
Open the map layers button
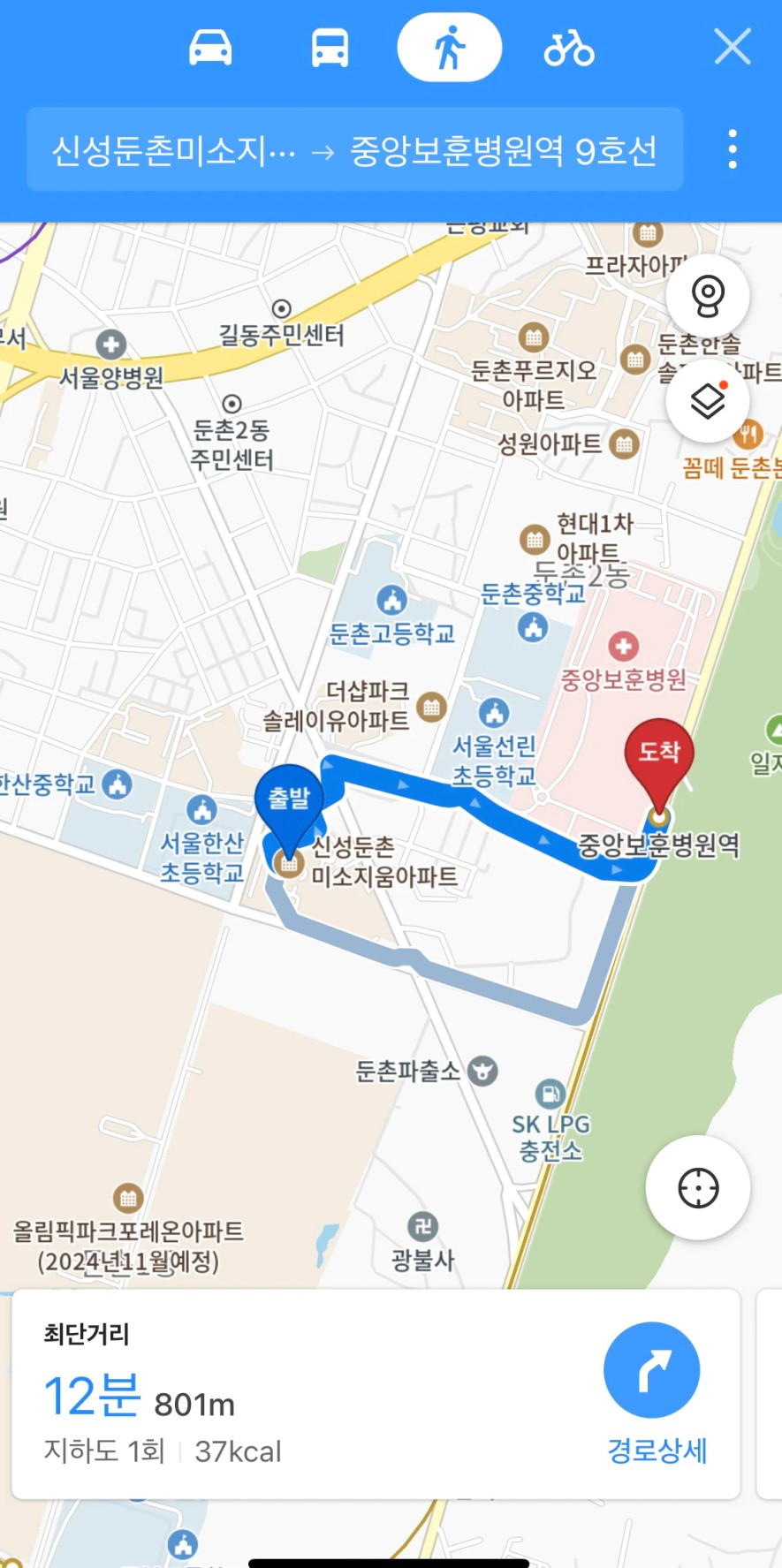708,401
